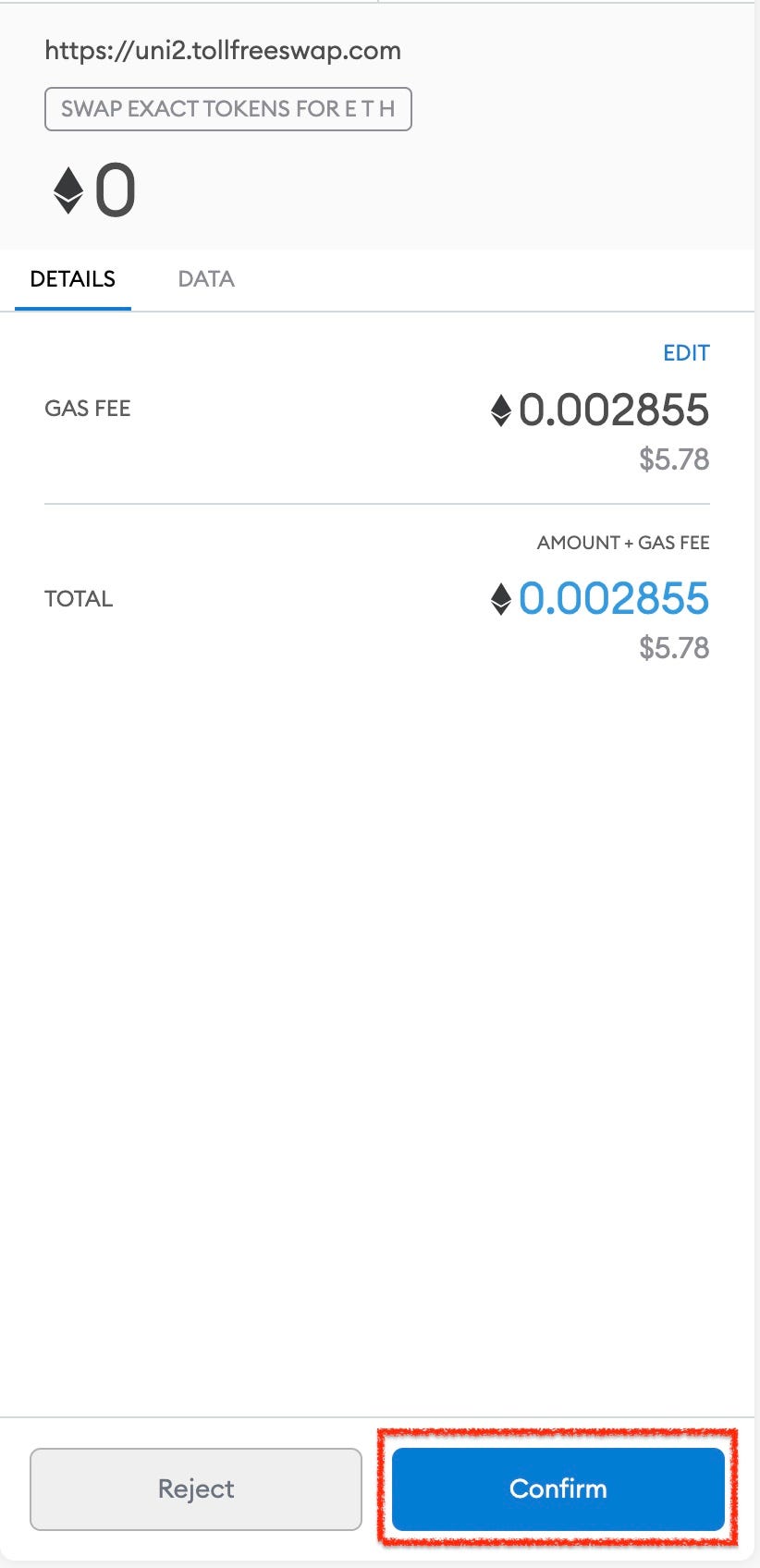Select the DETAILS tab

pyautogui.click(x=73, y=279)
